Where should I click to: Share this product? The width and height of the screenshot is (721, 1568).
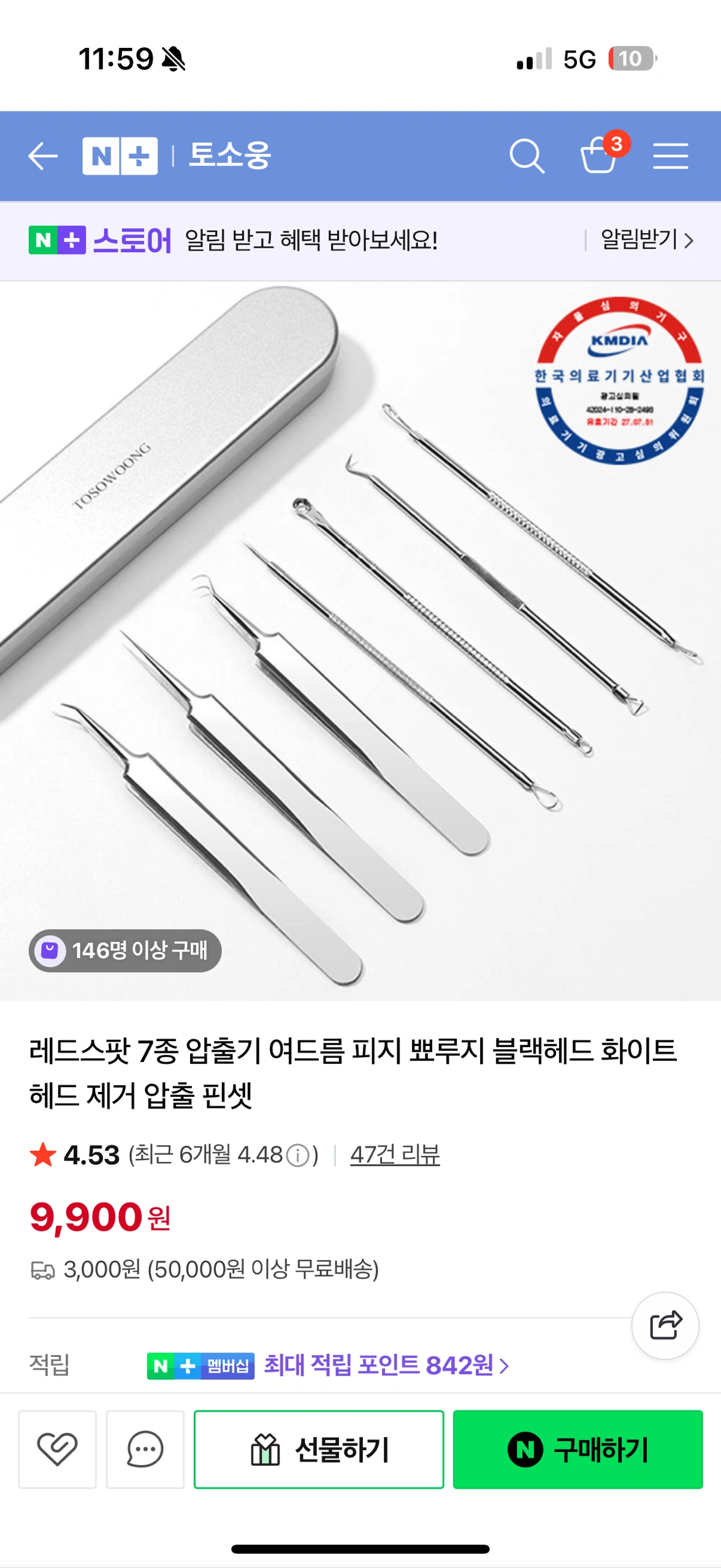665,1325
